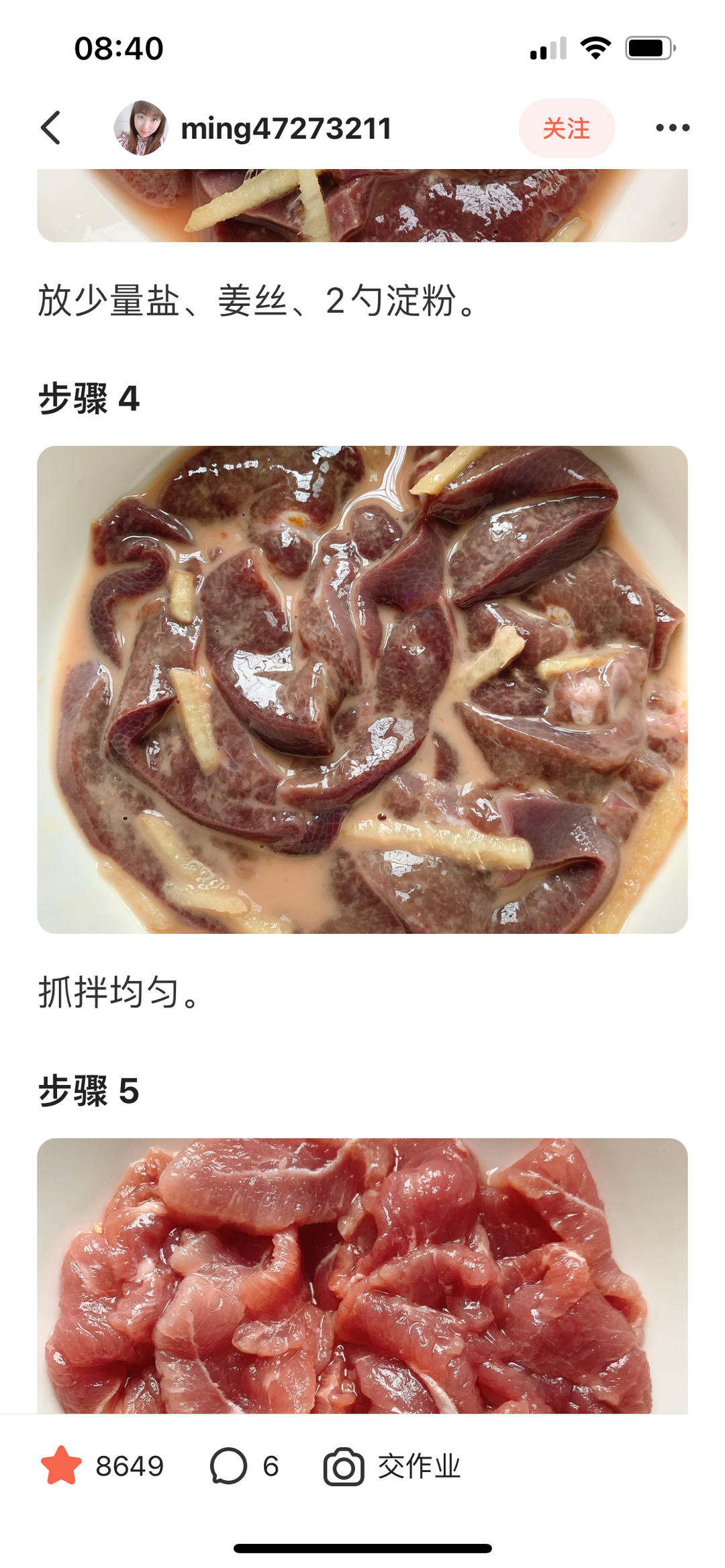The height and width of the screenshot is (1568, 725).
Task: Open ming47273211's profile avatar
Action: click(x=140, y=127)
